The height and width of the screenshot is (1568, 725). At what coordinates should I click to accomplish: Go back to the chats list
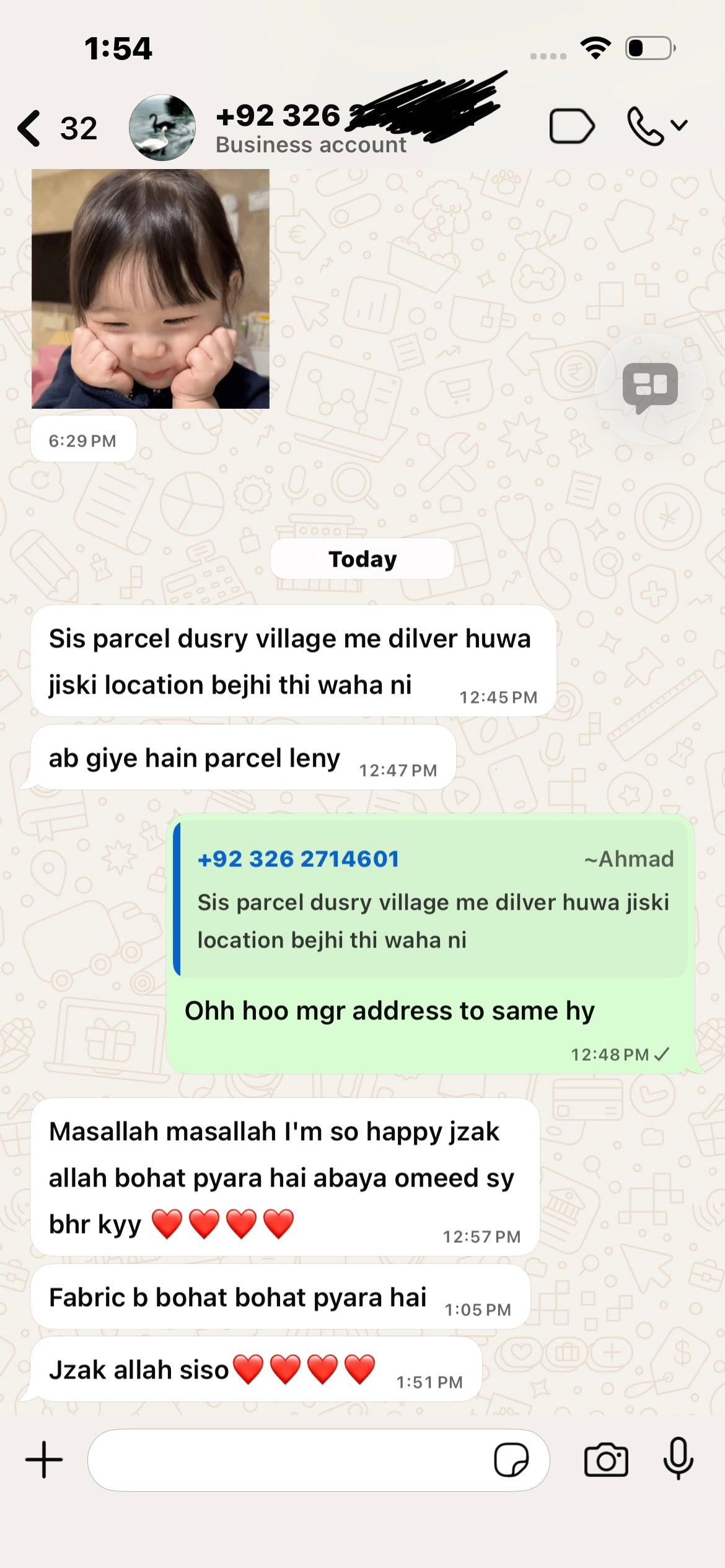pyautogui.click(x=31, y=128)
